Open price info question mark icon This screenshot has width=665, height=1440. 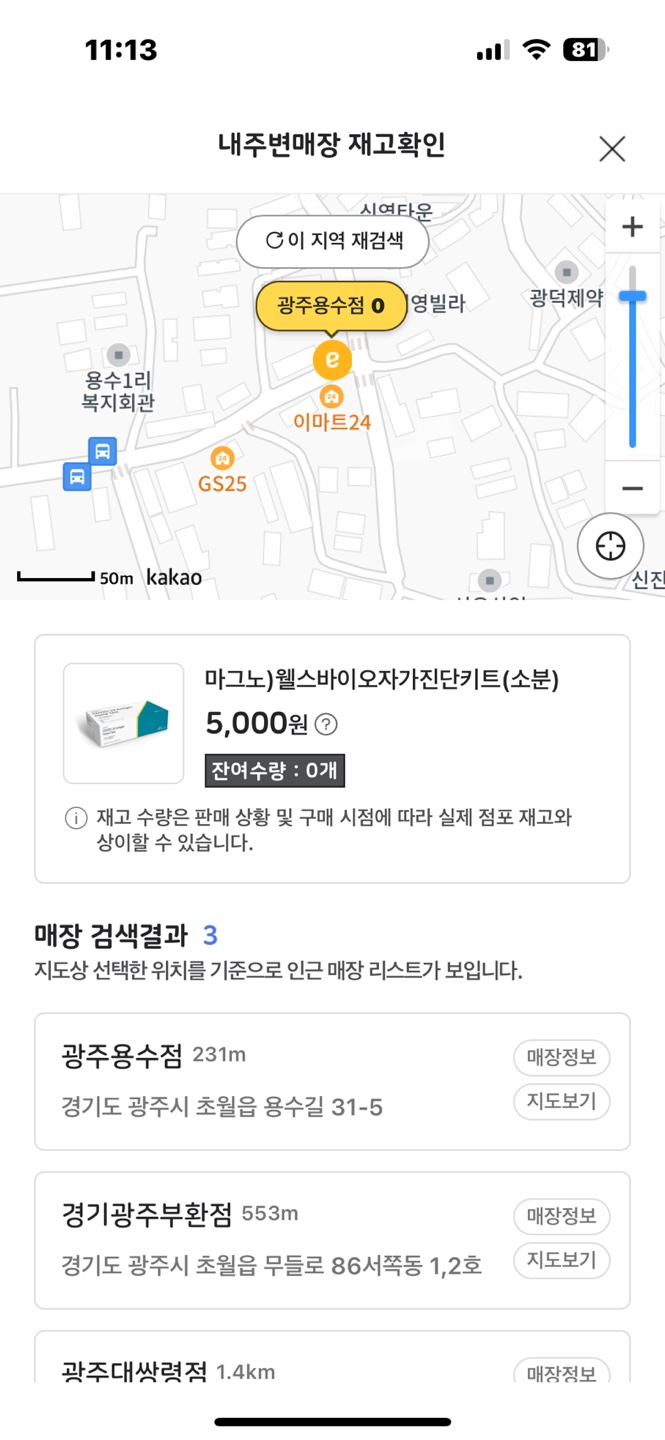click(327, 724)
